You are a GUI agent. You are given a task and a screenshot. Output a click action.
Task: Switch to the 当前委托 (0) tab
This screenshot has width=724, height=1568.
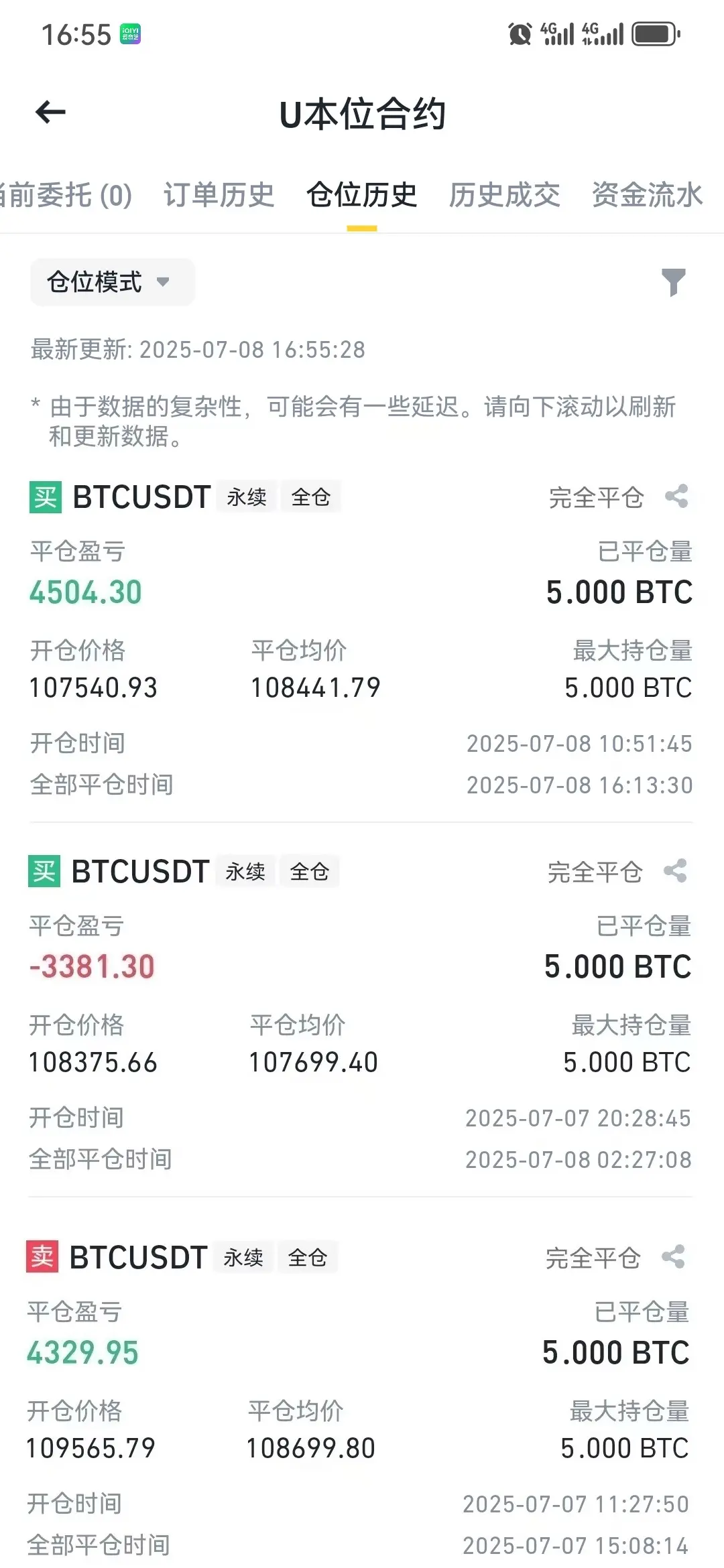66,196
